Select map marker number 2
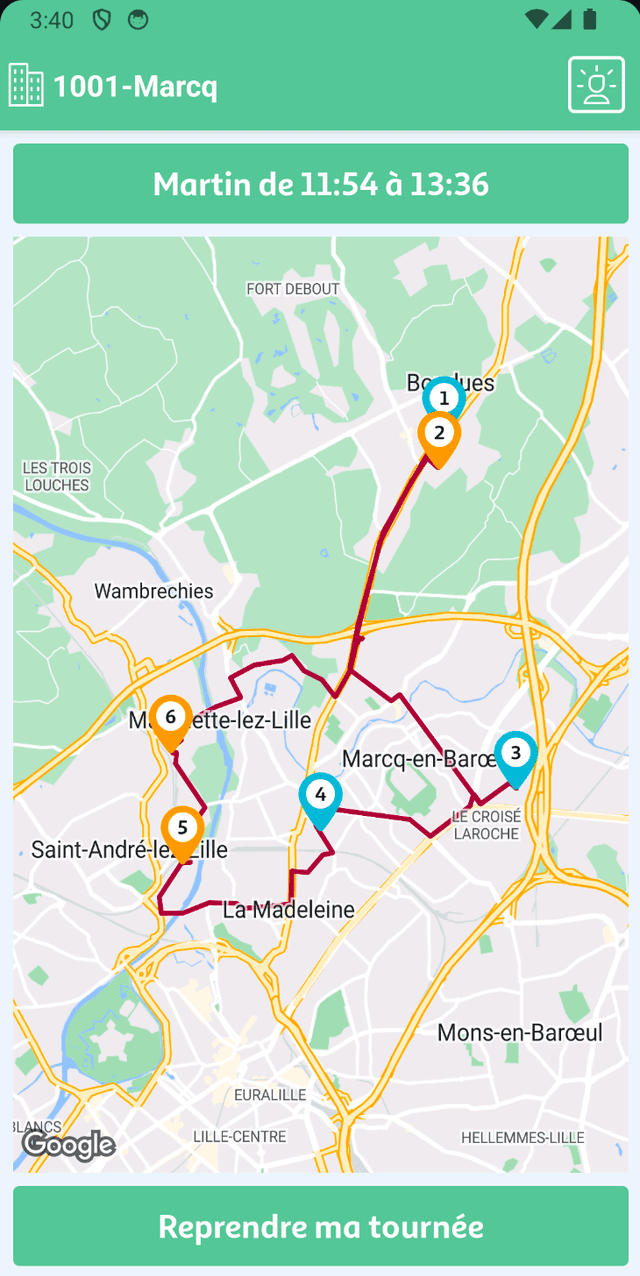640x1276 pixels. [438, 436]
